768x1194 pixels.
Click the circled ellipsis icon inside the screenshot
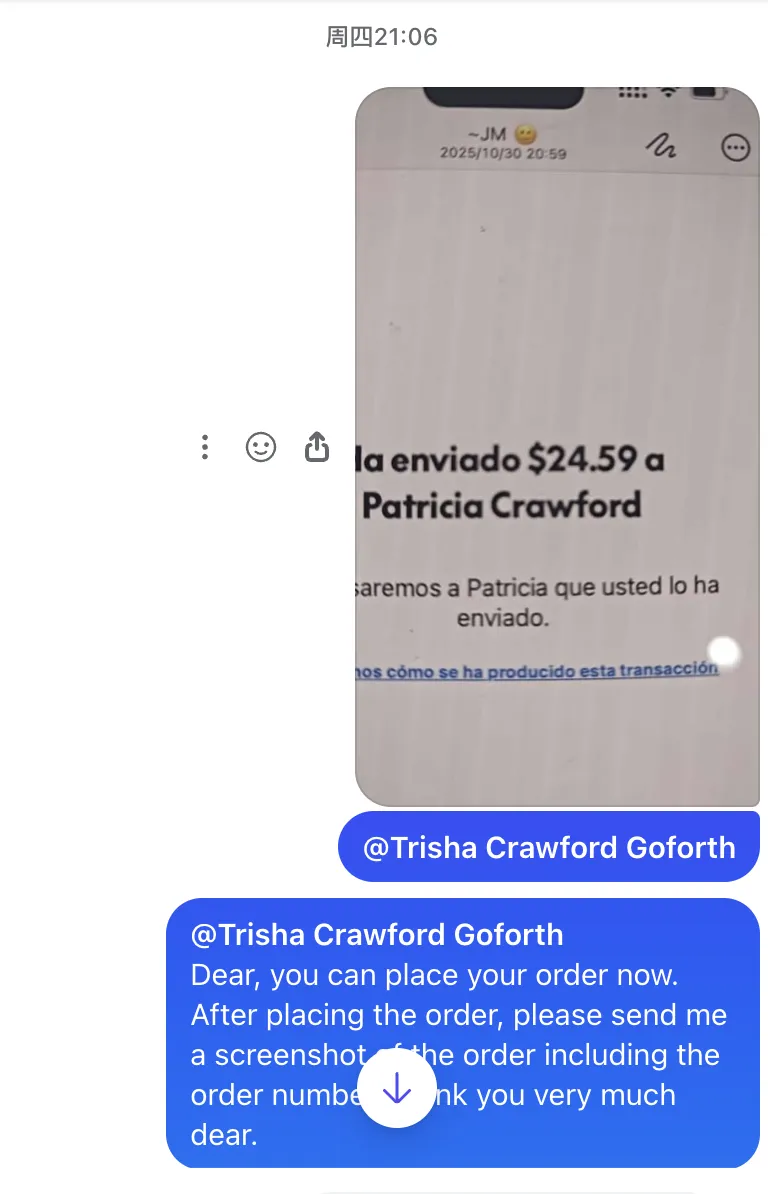click(x=736, y=147)
